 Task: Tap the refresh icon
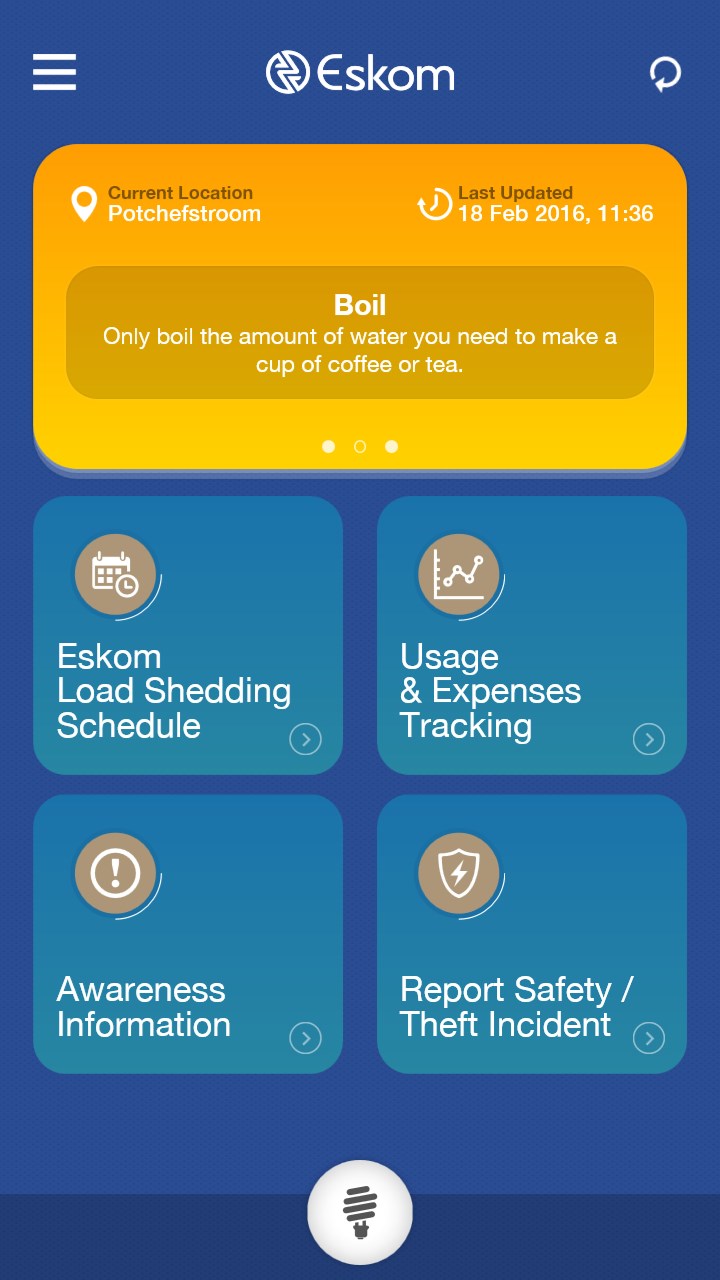tap(665, 73)
